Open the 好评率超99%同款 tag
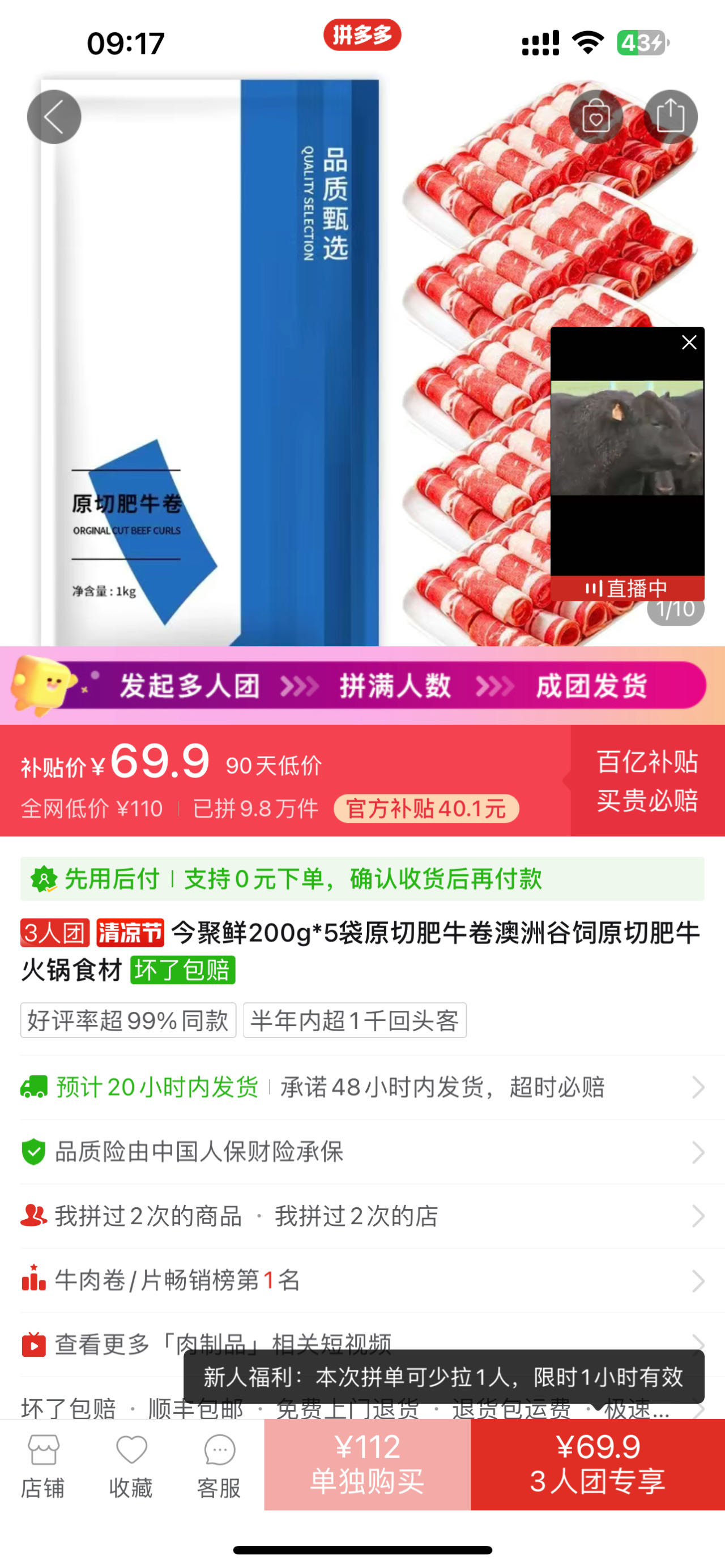The width and height of the screenshot is (725, 1568). 129,1020
